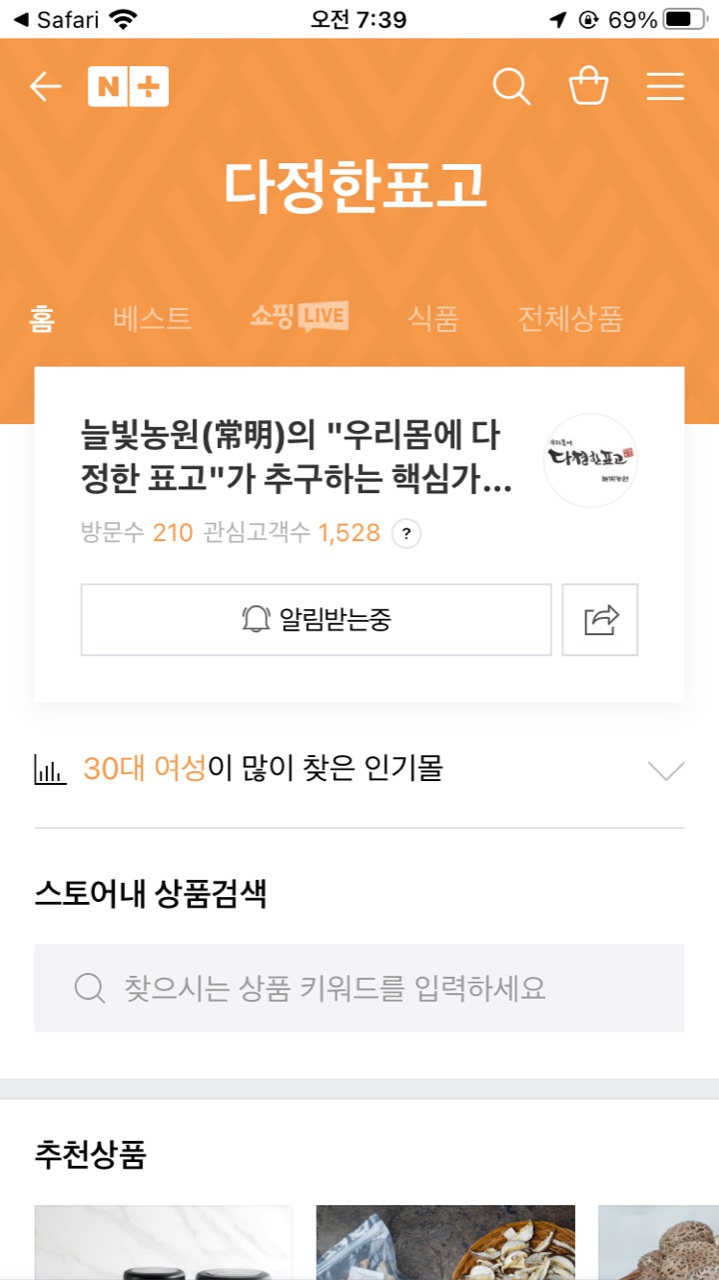Switch to the 전체상품 tab

[570, 319]
